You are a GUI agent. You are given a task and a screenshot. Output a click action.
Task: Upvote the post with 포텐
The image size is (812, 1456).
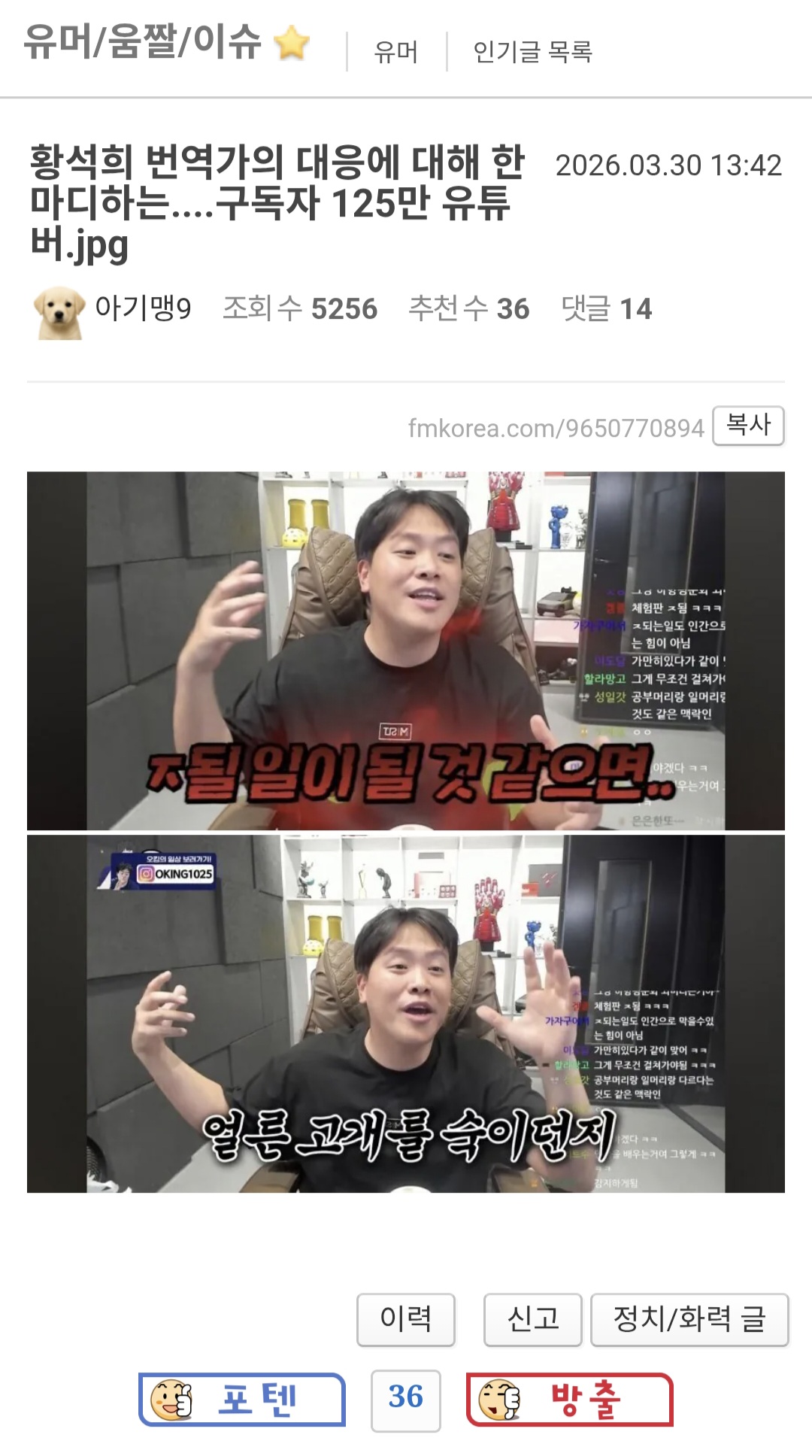click(242, 1399)
